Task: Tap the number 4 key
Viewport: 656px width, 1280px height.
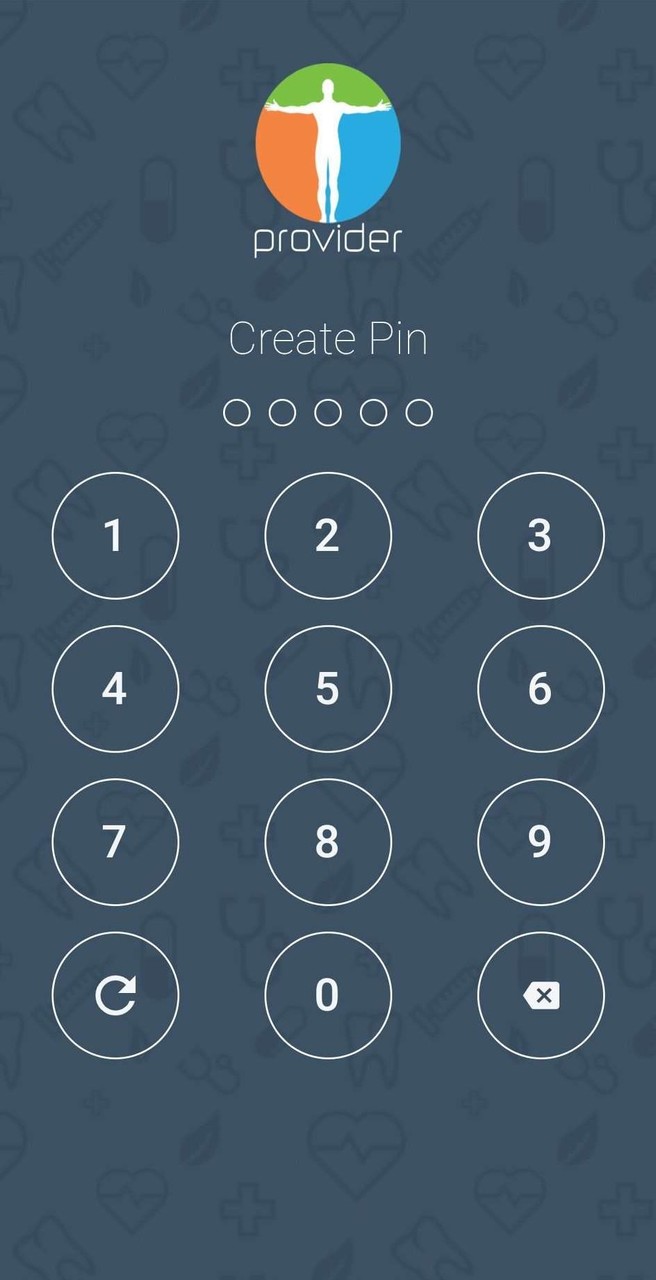Action: click(115, 689)
